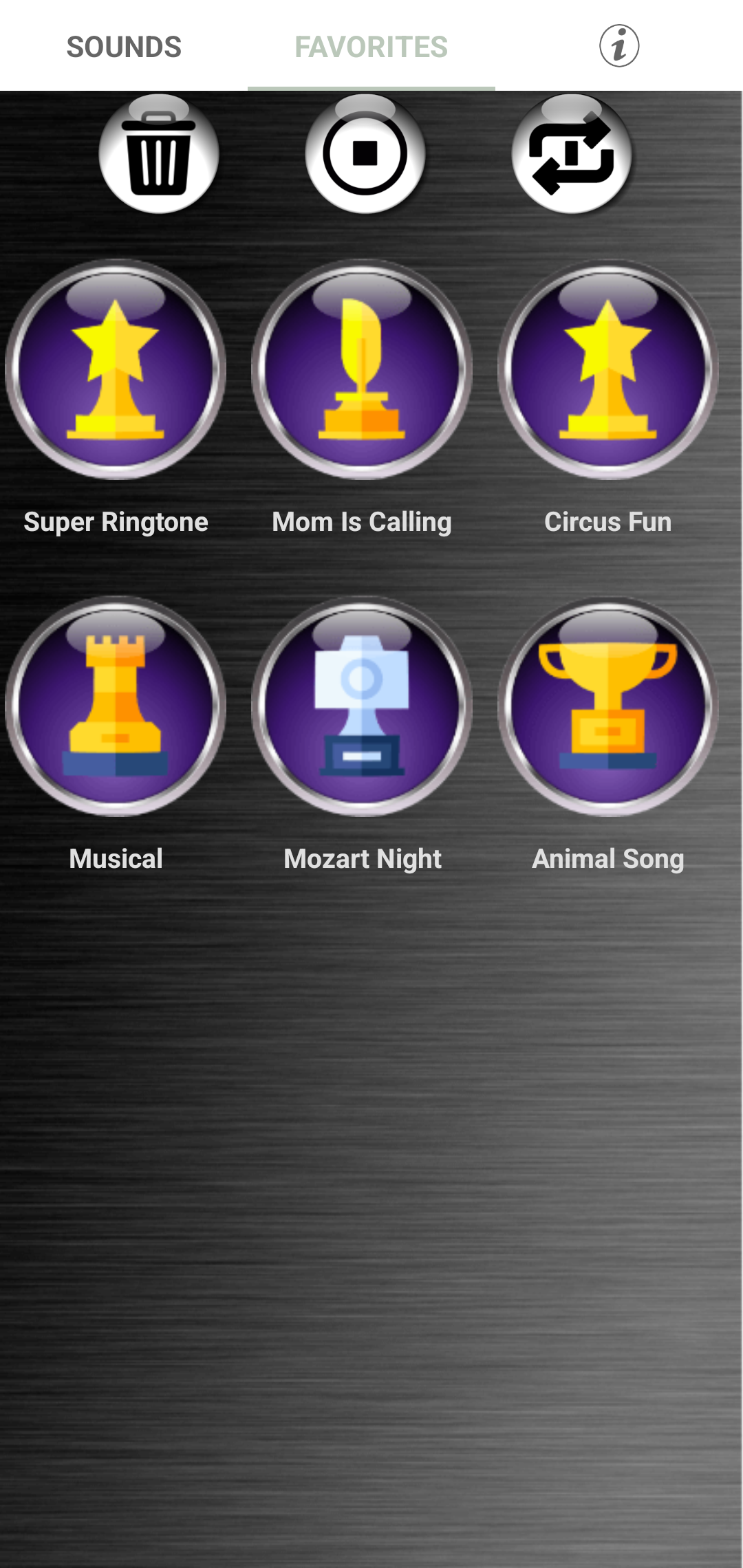This screenshot has height=1568, width=743.
Task: Open the FAVORITES tab
Action: coord(371,46)
